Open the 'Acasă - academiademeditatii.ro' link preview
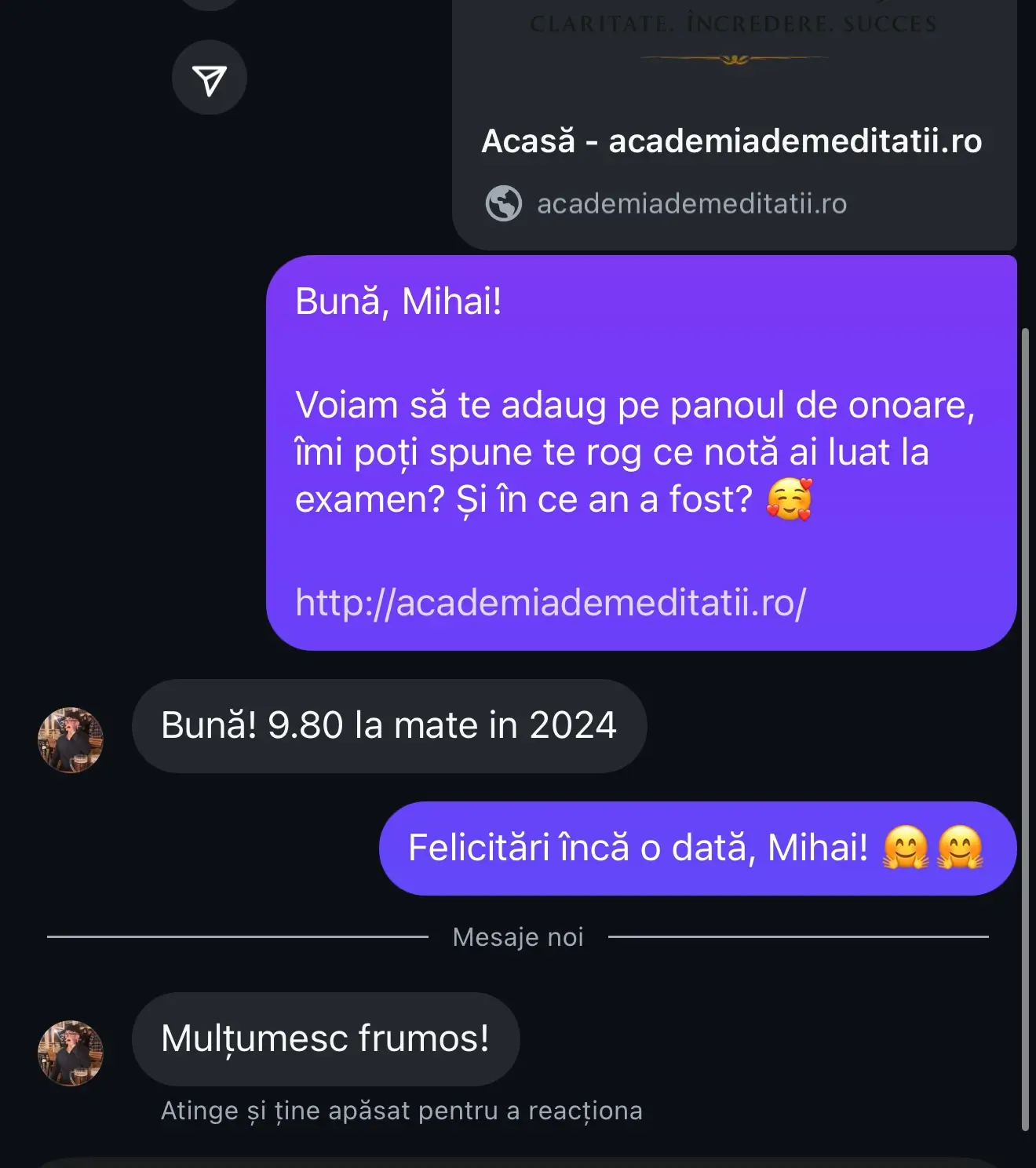This screenshot has width=1036, height=1168. pos(733,141)
